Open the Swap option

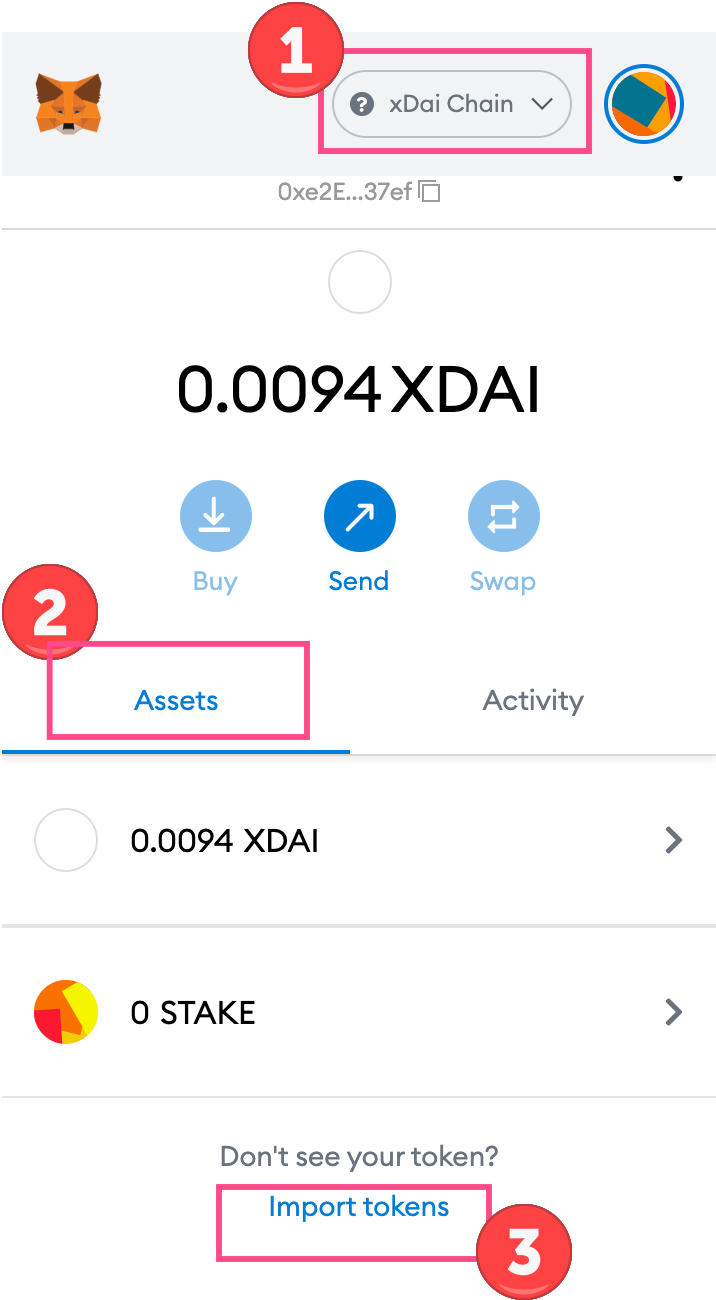click(503, 517)
